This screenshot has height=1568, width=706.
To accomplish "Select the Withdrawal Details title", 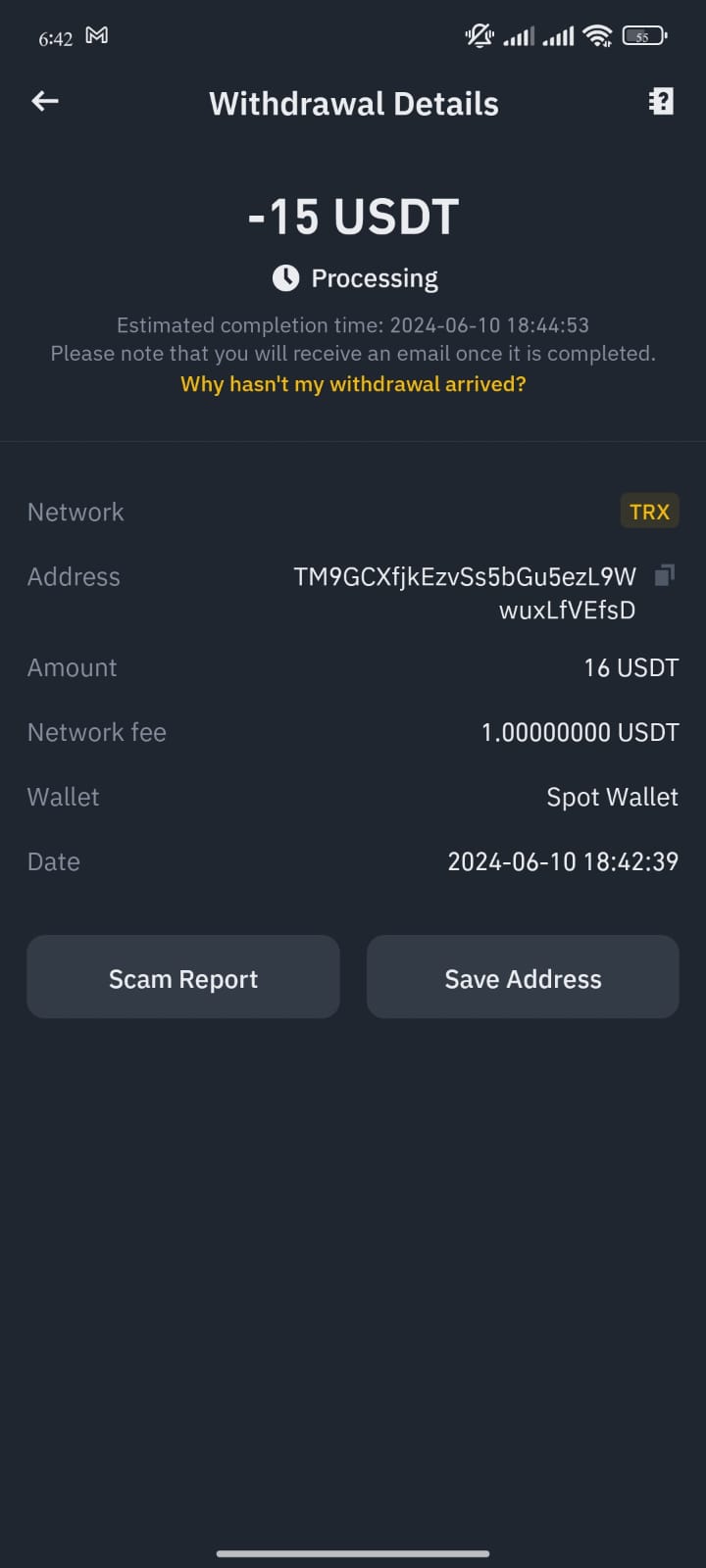I will pos(353,103).
